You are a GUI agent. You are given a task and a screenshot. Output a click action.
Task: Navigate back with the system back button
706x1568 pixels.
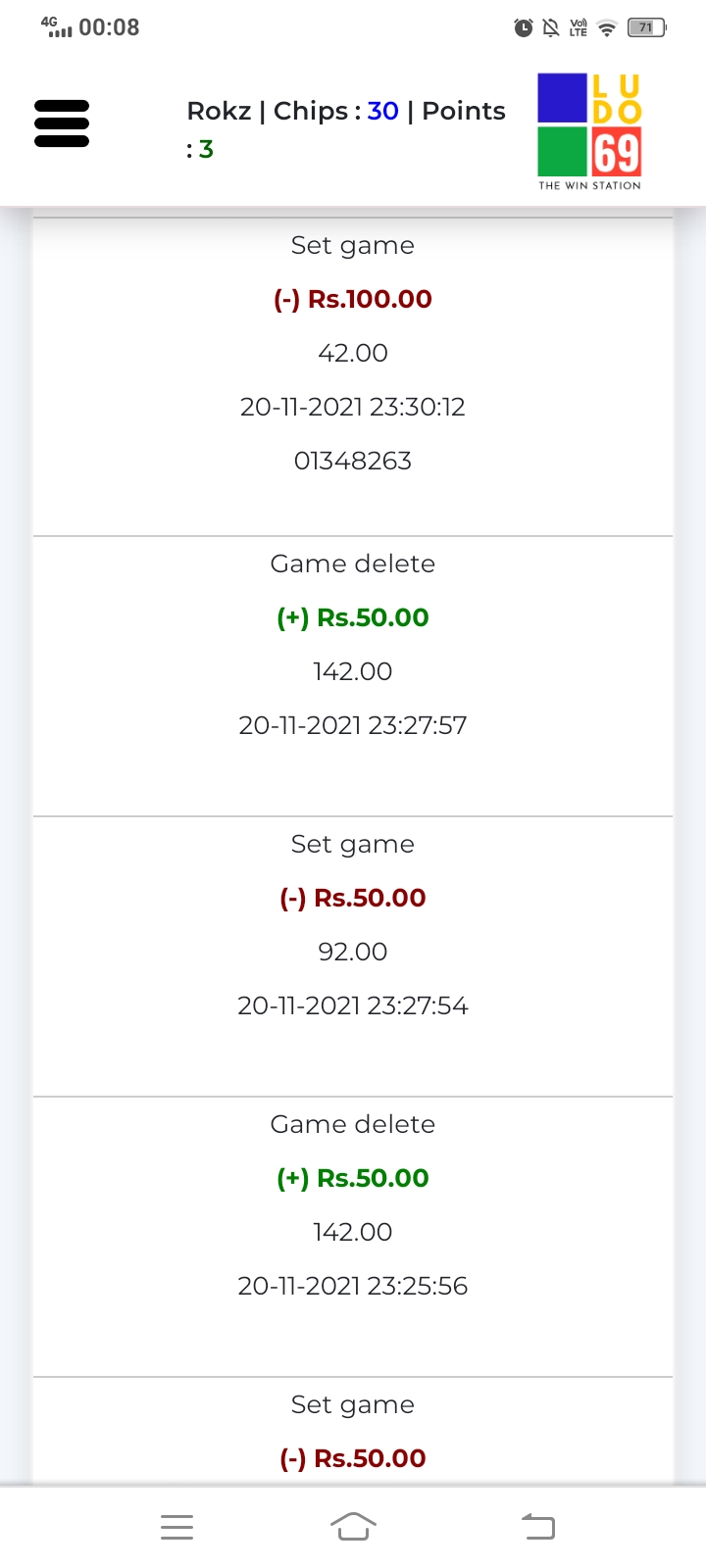tap(537, 1526)
